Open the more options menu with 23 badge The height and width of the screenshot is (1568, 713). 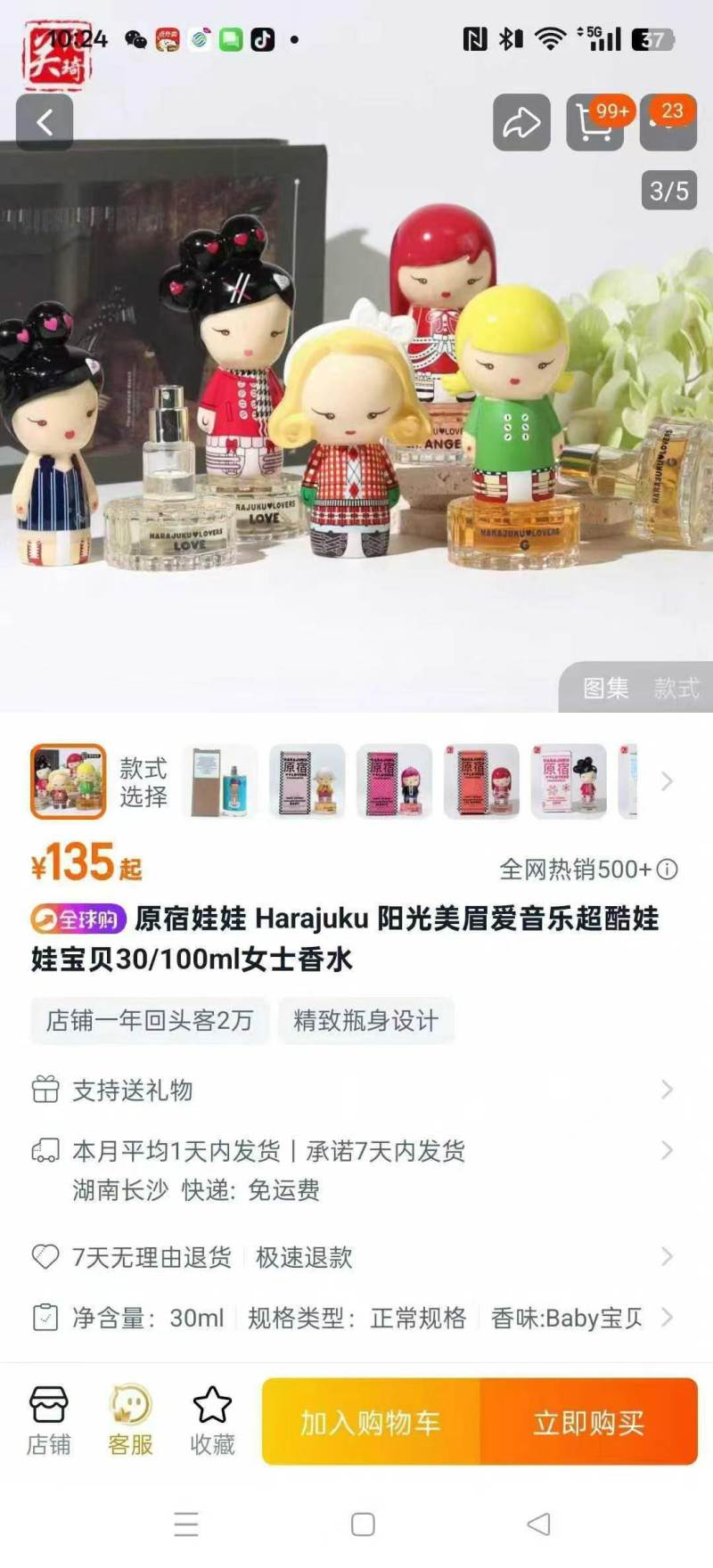click(x=668, y=122)
